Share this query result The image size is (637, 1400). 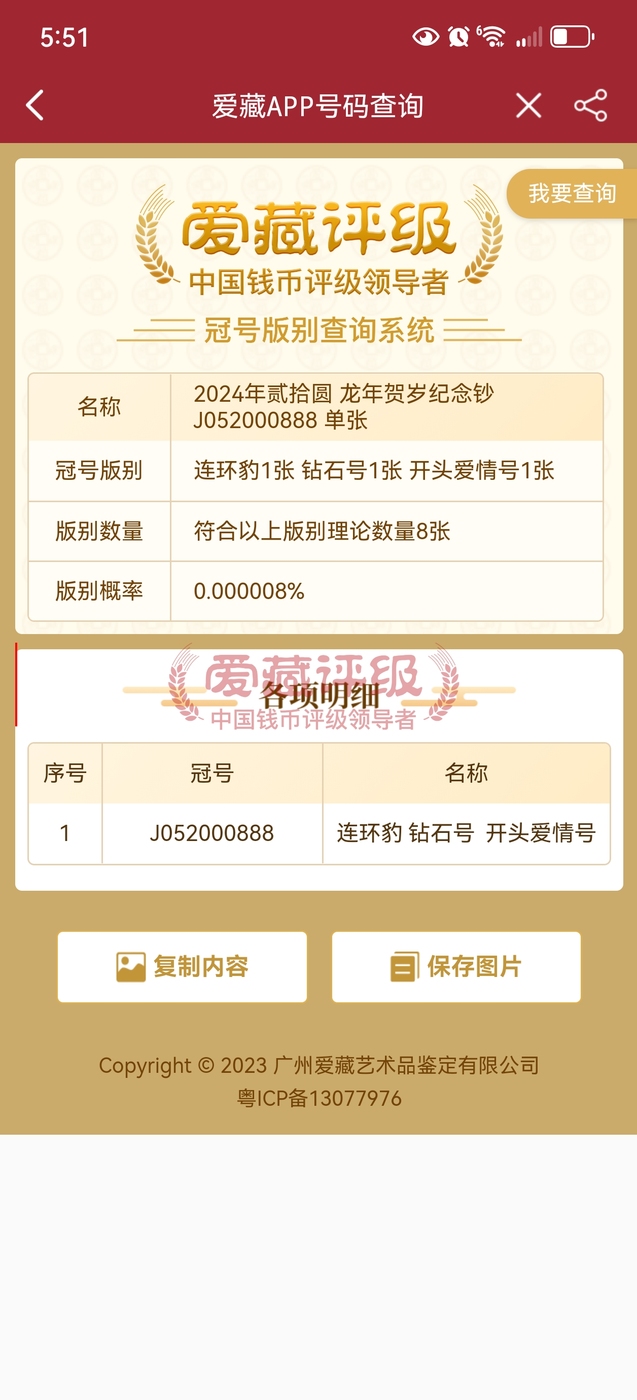point(590,105)
